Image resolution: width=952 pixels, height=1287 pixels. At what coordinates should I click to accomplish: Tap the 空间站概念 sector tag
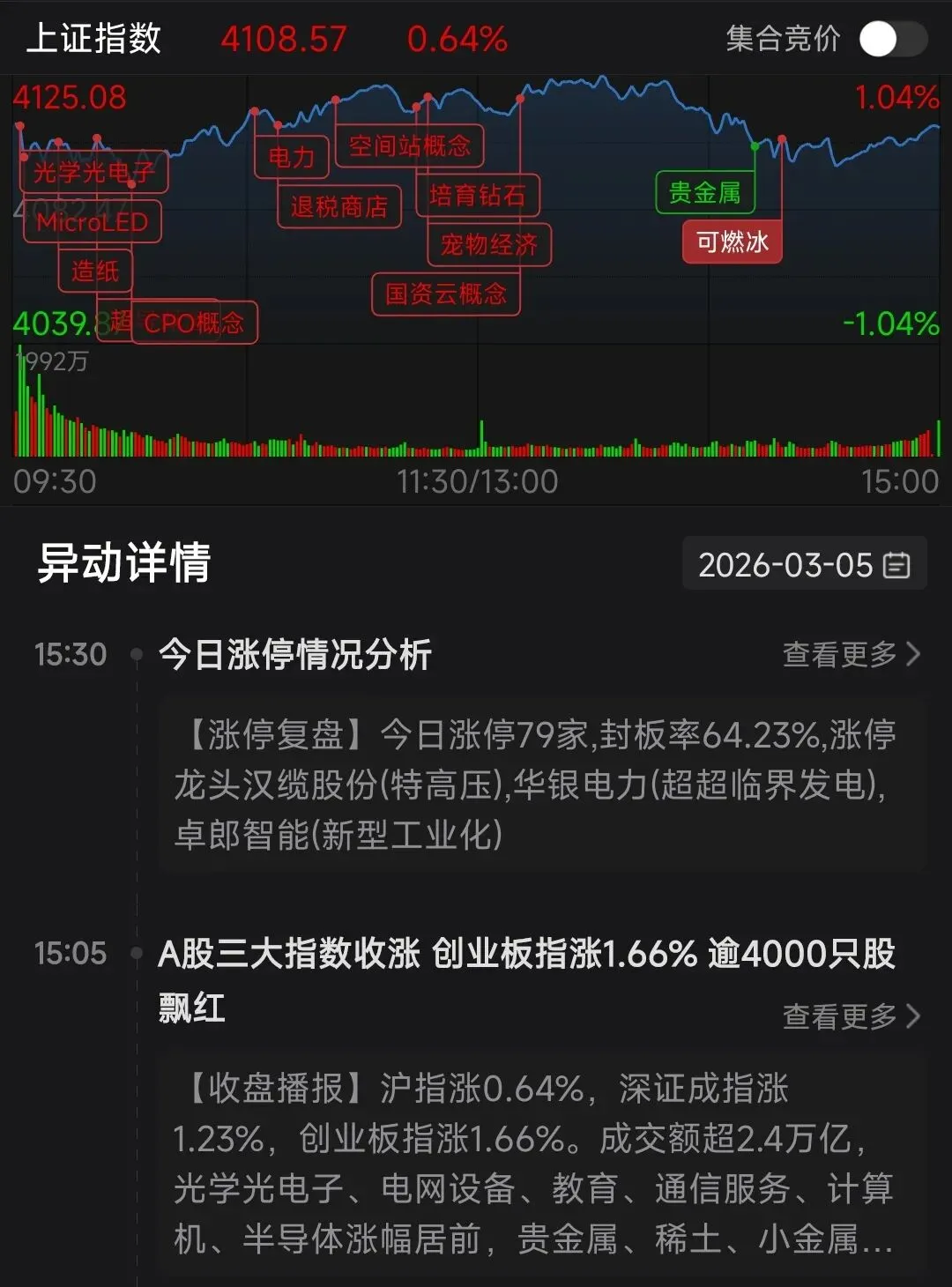point(409,145)
